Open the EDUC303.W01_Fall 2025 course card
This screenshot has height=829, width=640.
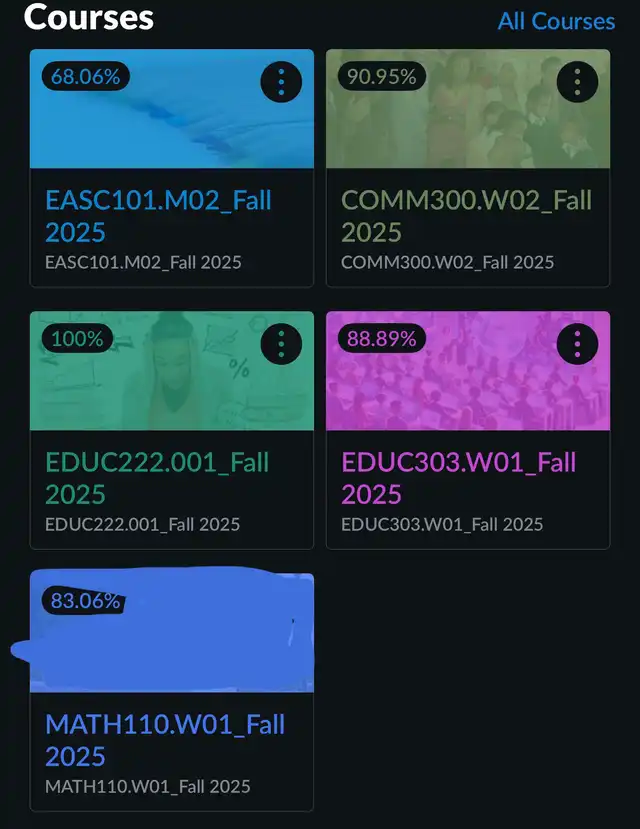point(458,478)
